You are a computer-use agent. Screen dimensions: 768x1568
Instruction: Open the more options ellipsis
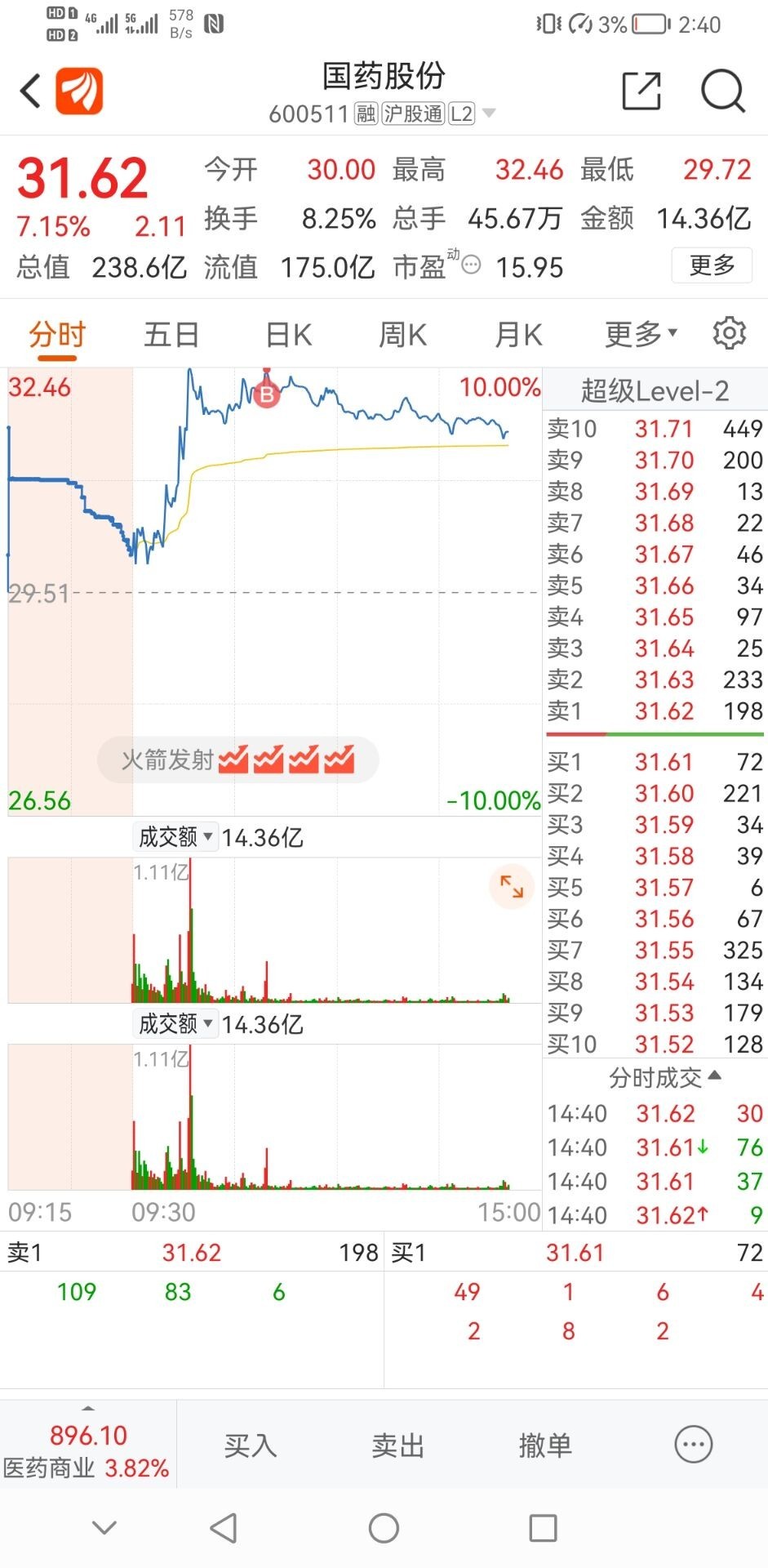(x=694, y=1445)
